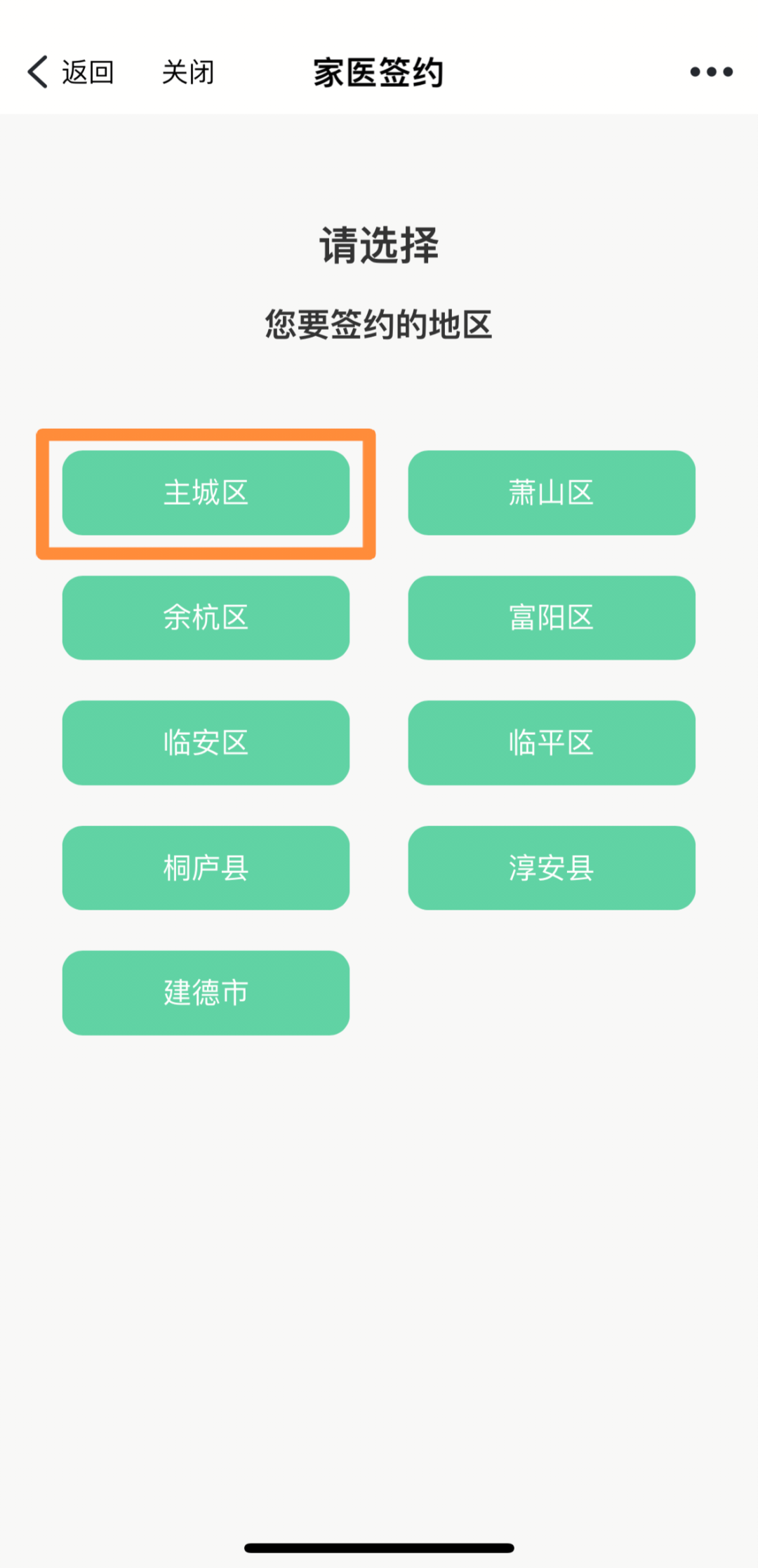Select the 萧山区 district button
The width and height of the screenshot is (758, 1568).
pyautogui.click(x=552, y=493)
